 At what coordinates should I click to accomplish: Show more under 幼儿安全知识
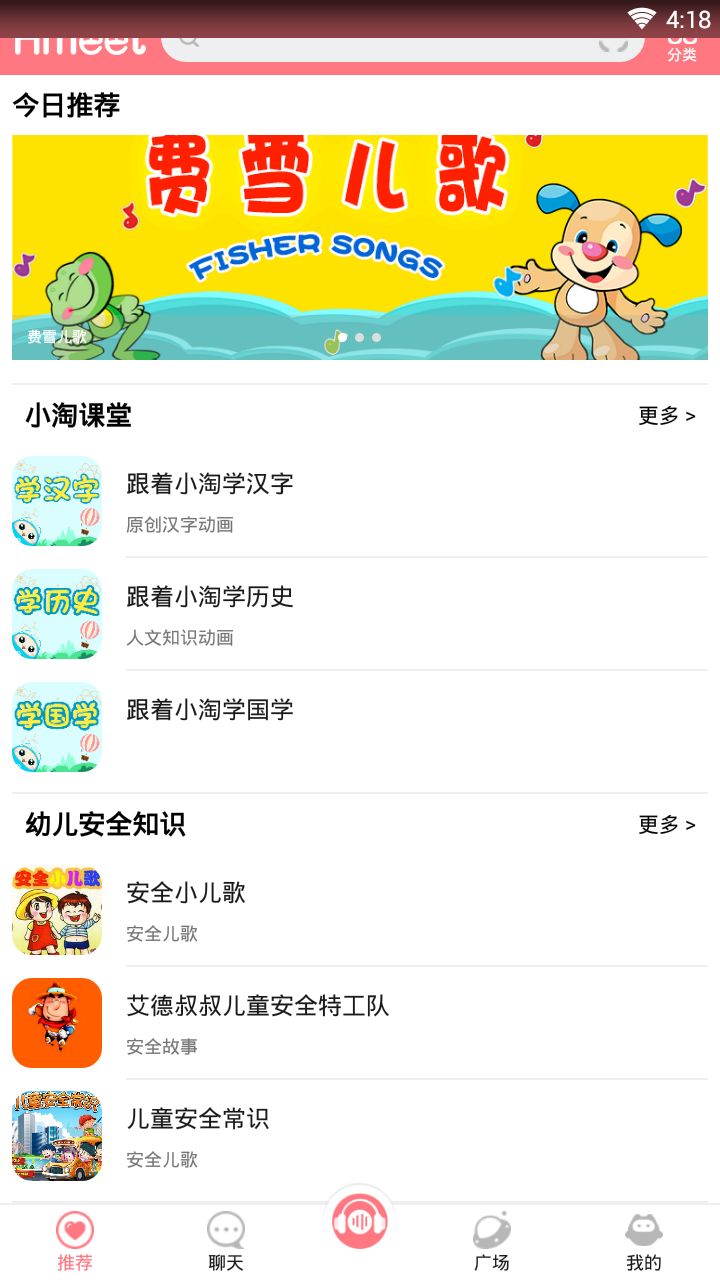coord(666,825)
